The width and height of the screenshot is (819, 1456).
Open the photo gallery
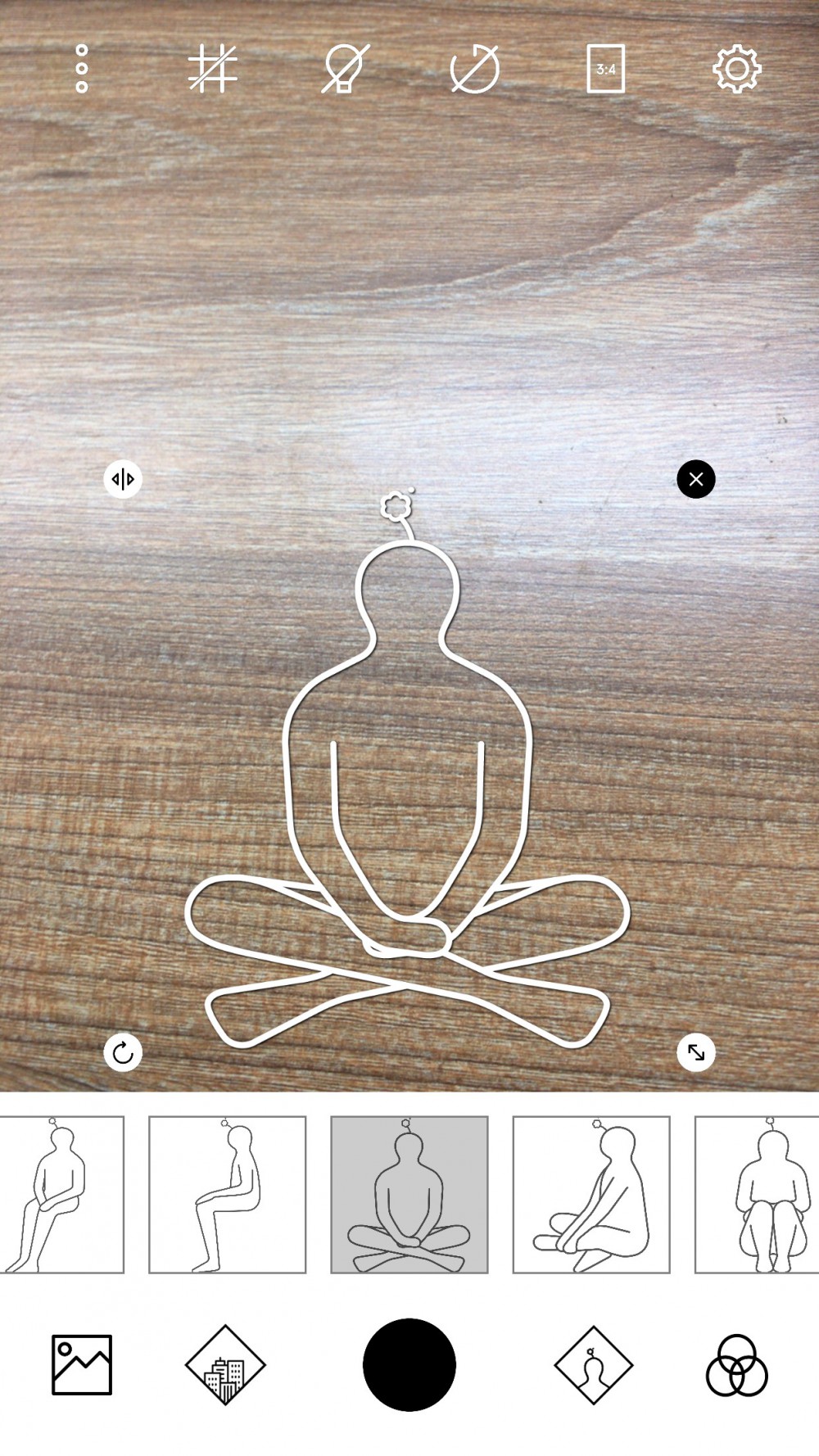click(82, 1365)
